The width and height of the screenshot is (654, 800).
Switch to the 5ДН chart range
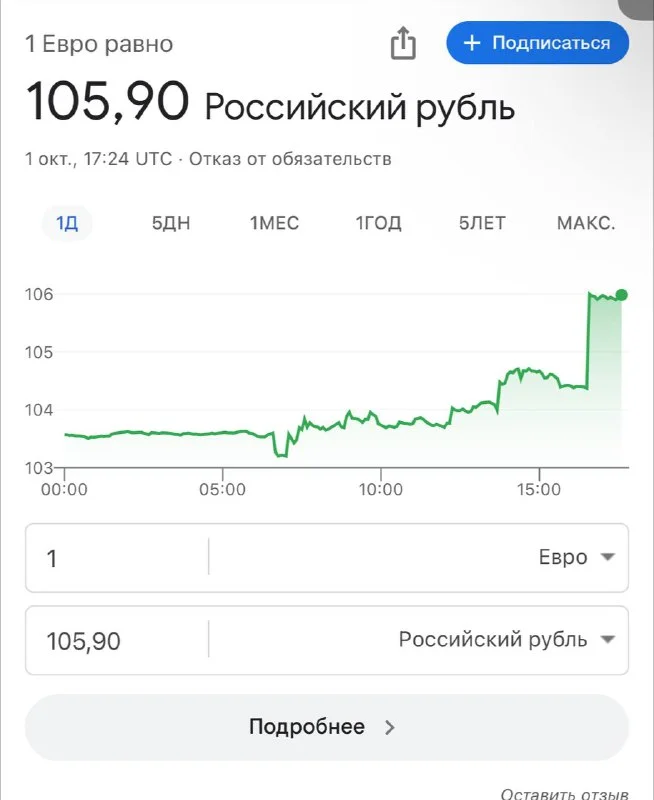point(171,223)
